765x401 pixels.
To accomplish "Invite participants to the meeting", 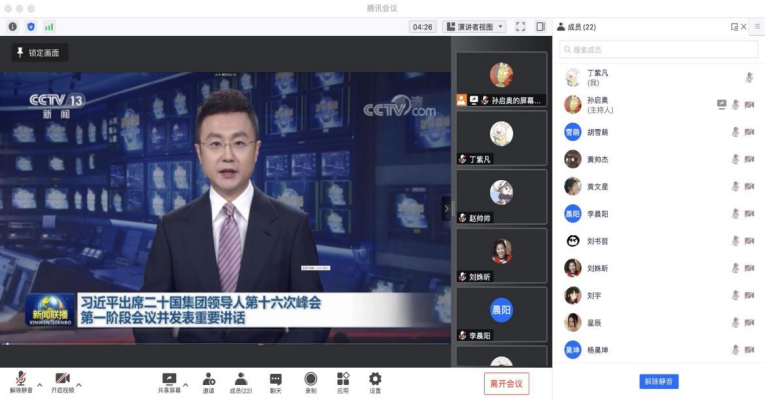I will click(x=208, y=380).
